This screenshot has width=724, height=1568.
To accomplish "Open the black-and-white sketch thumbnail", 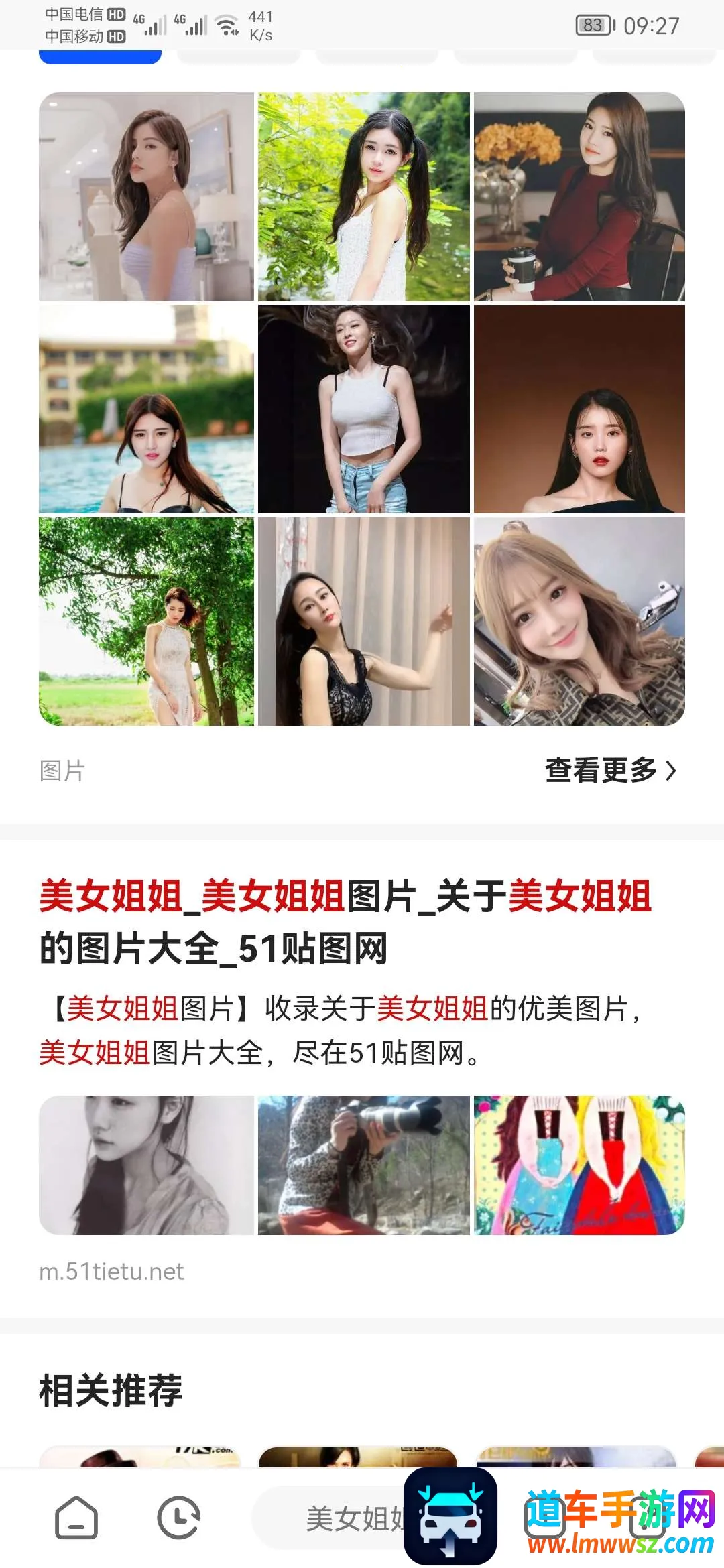I will [146, 1165].
